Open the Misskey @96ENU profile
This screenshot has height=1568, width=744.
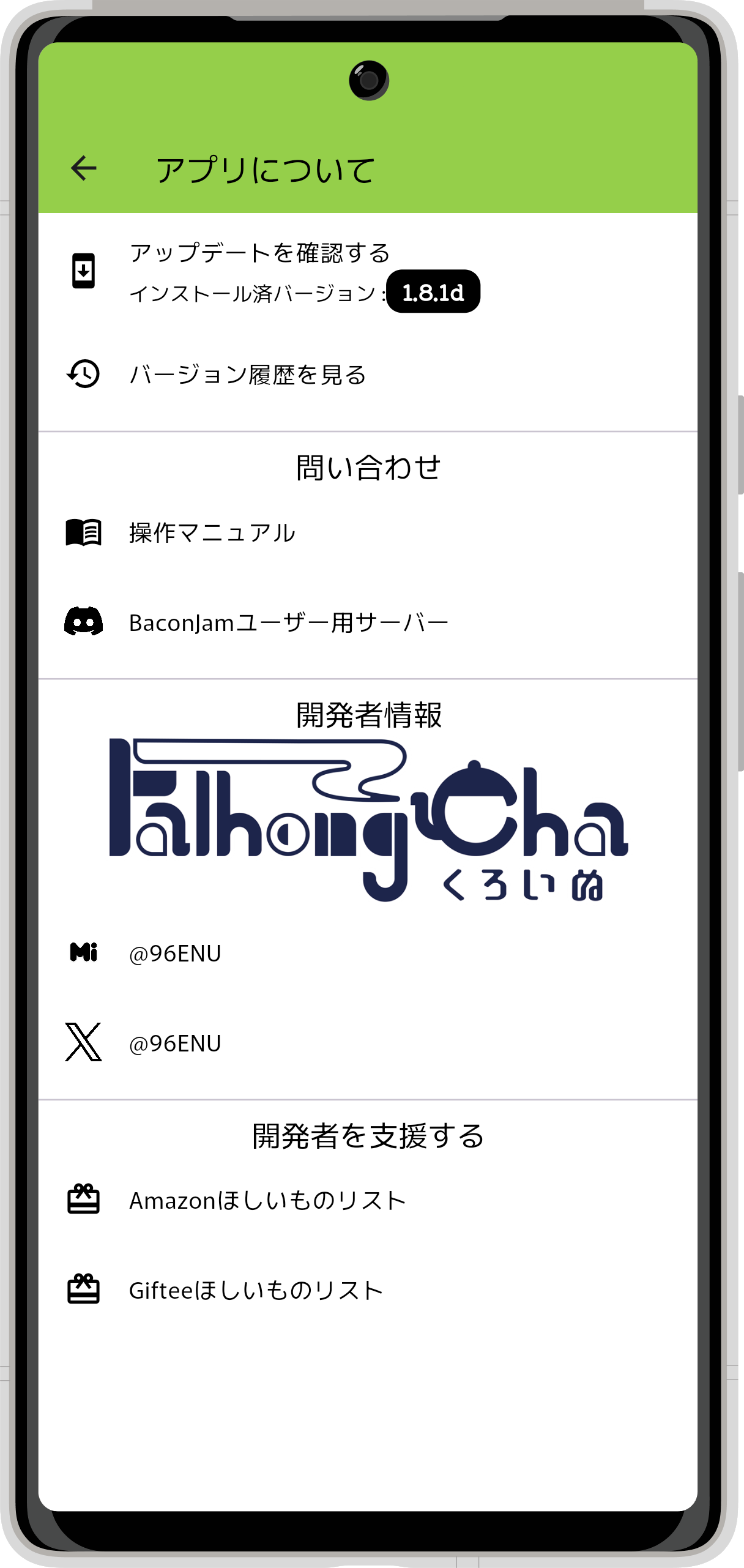[175, 954]
